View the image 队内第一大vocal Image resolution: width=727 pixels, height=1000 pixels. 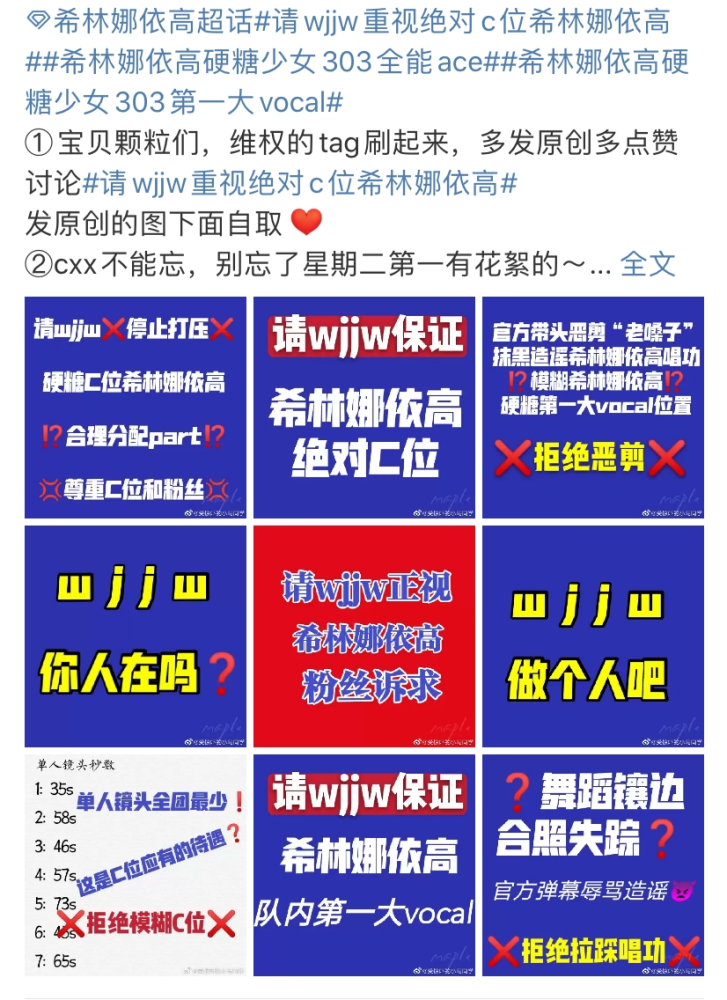[x=364, y=865]
